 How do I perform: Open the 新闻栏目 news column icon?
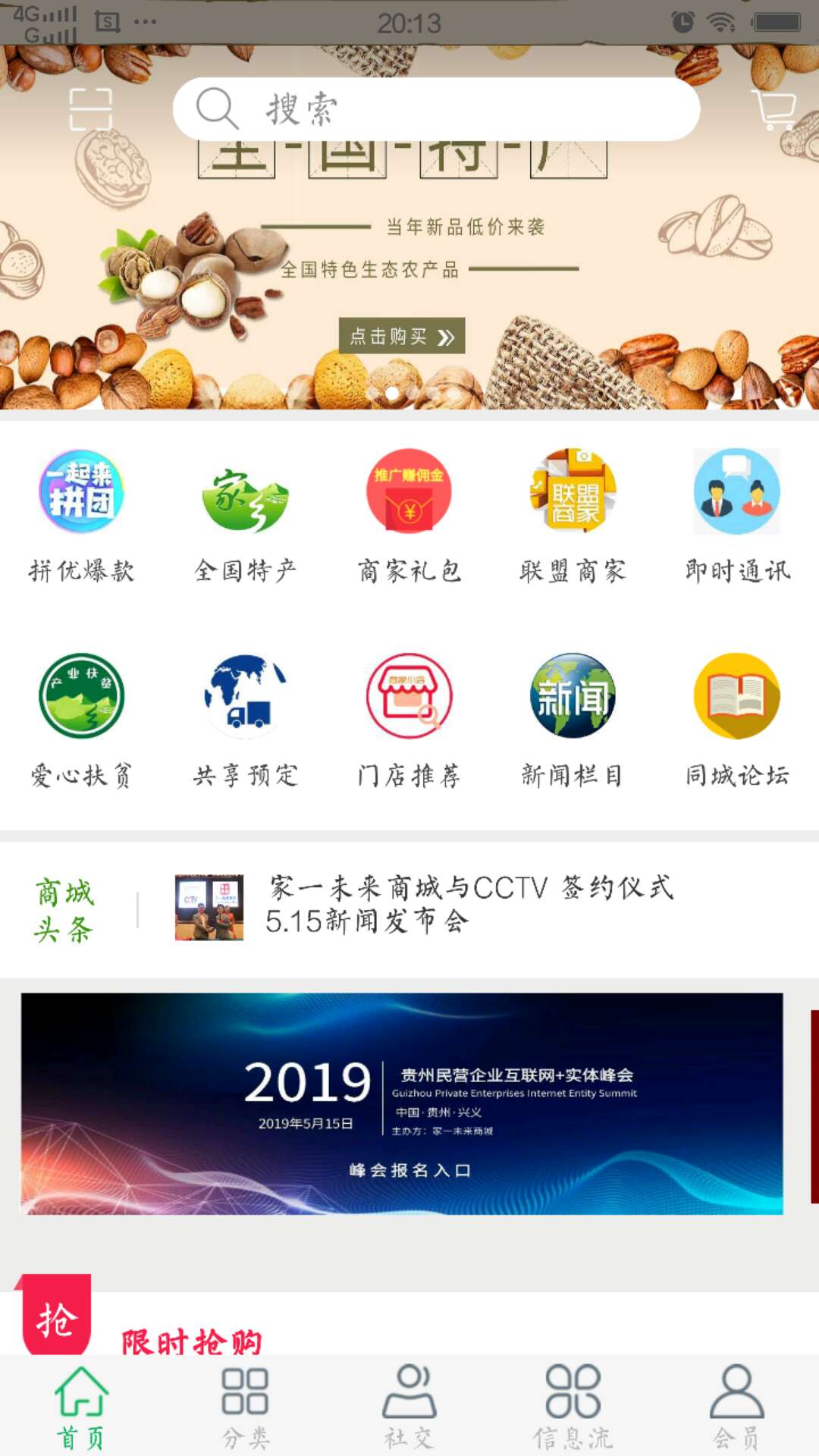click(x=573, y=698)
